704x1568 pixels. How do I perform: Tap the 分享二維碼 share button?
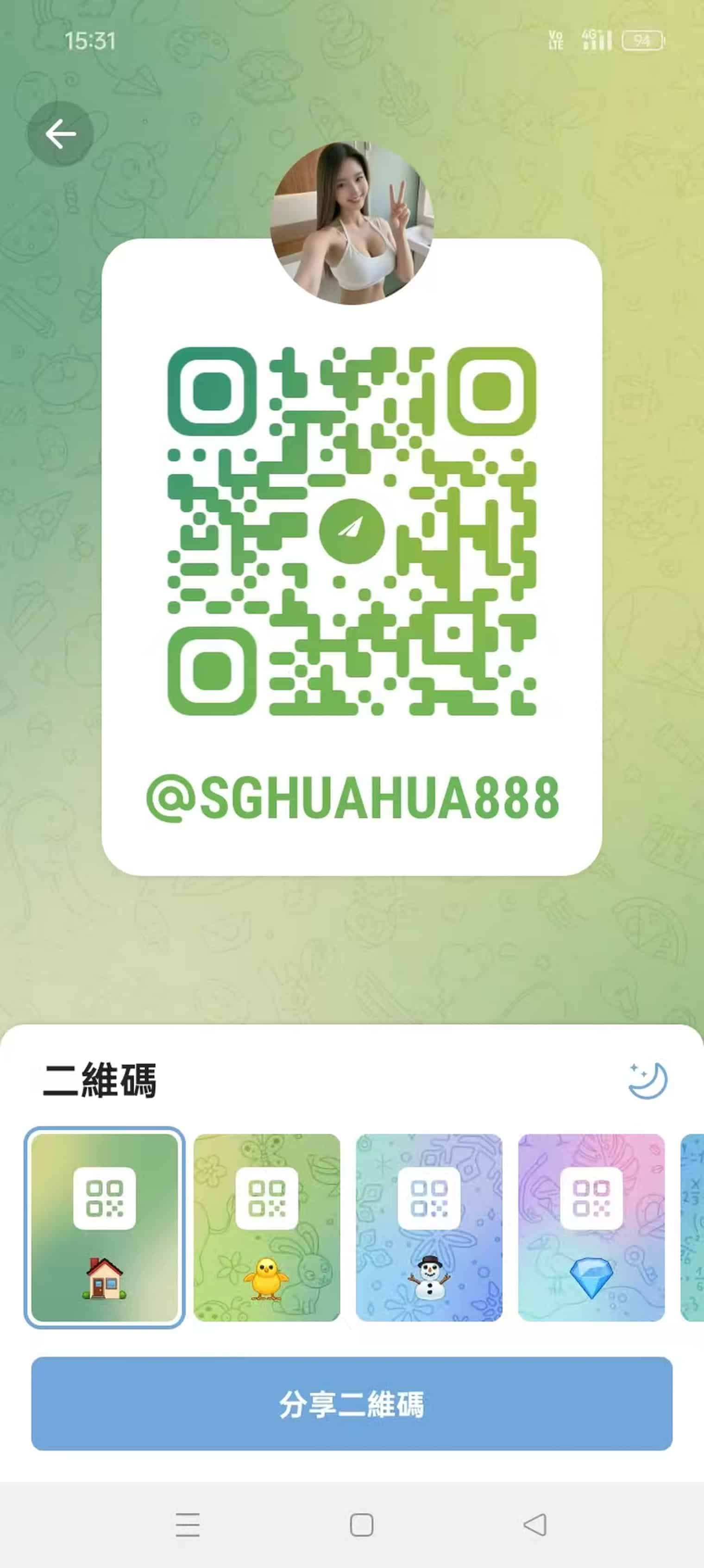pos(352,1404)
